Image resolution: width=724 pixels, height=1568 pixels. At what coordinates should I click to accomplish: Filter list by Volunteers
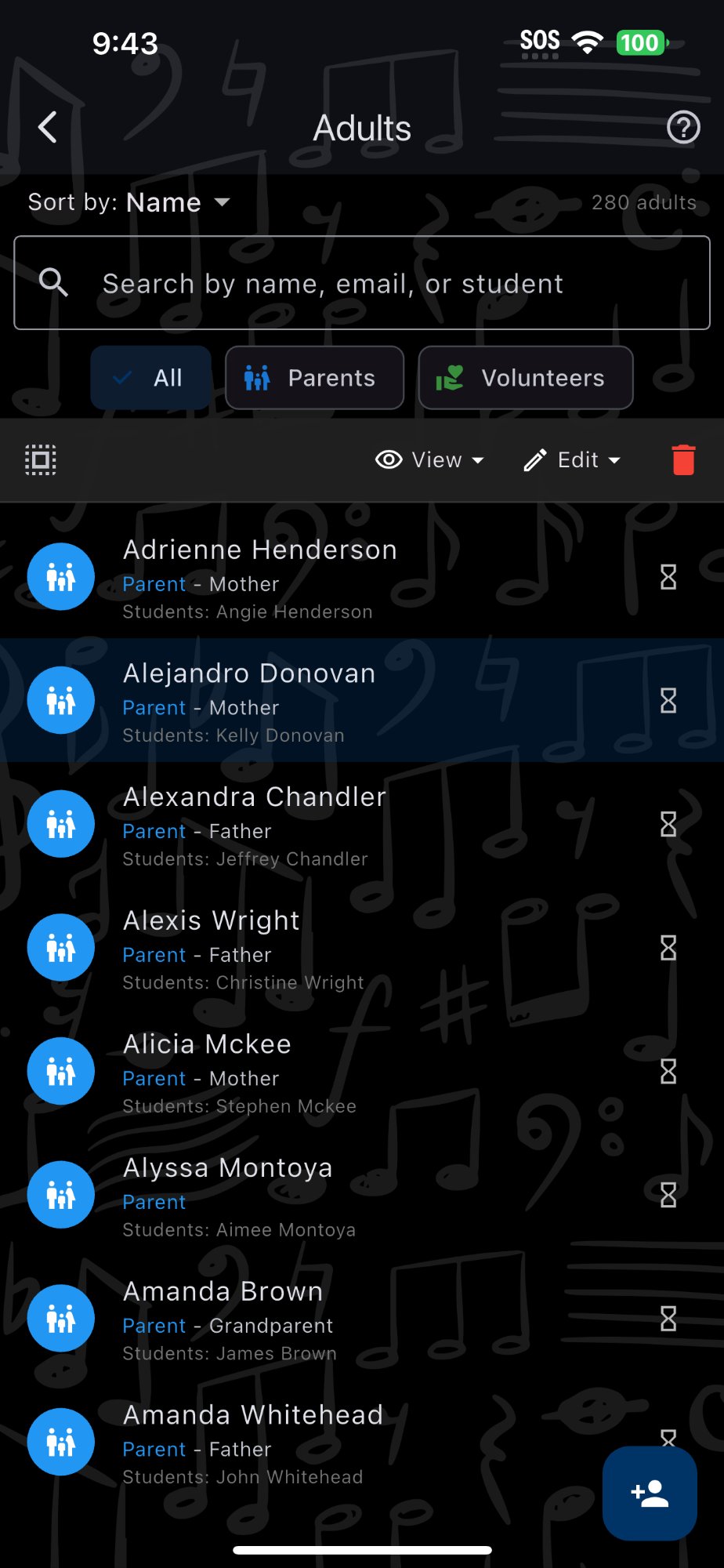point(525,378)
